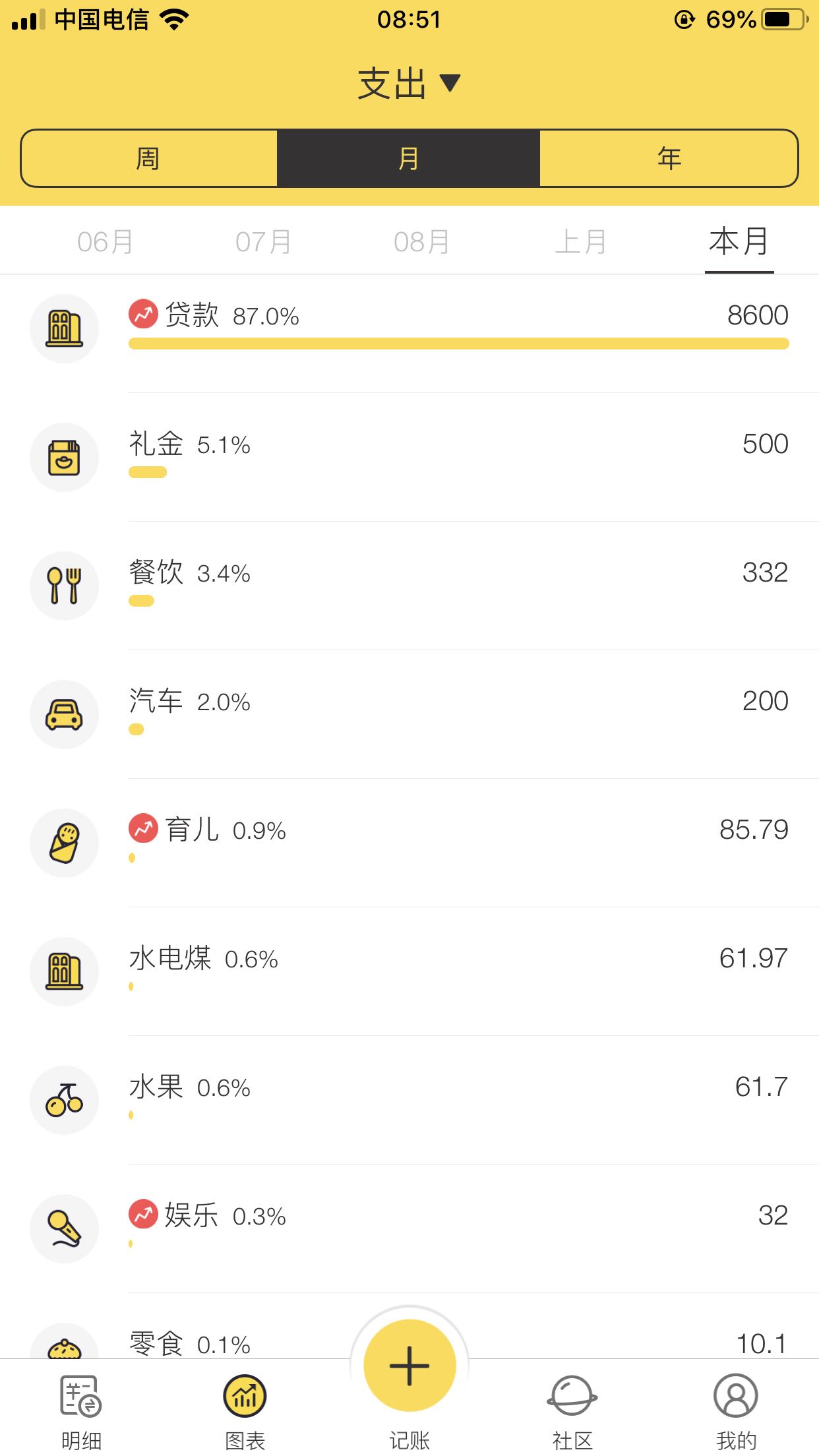Switch to the 年 view
Viewport: 819px width, 1456px height.
click(669, 158)
